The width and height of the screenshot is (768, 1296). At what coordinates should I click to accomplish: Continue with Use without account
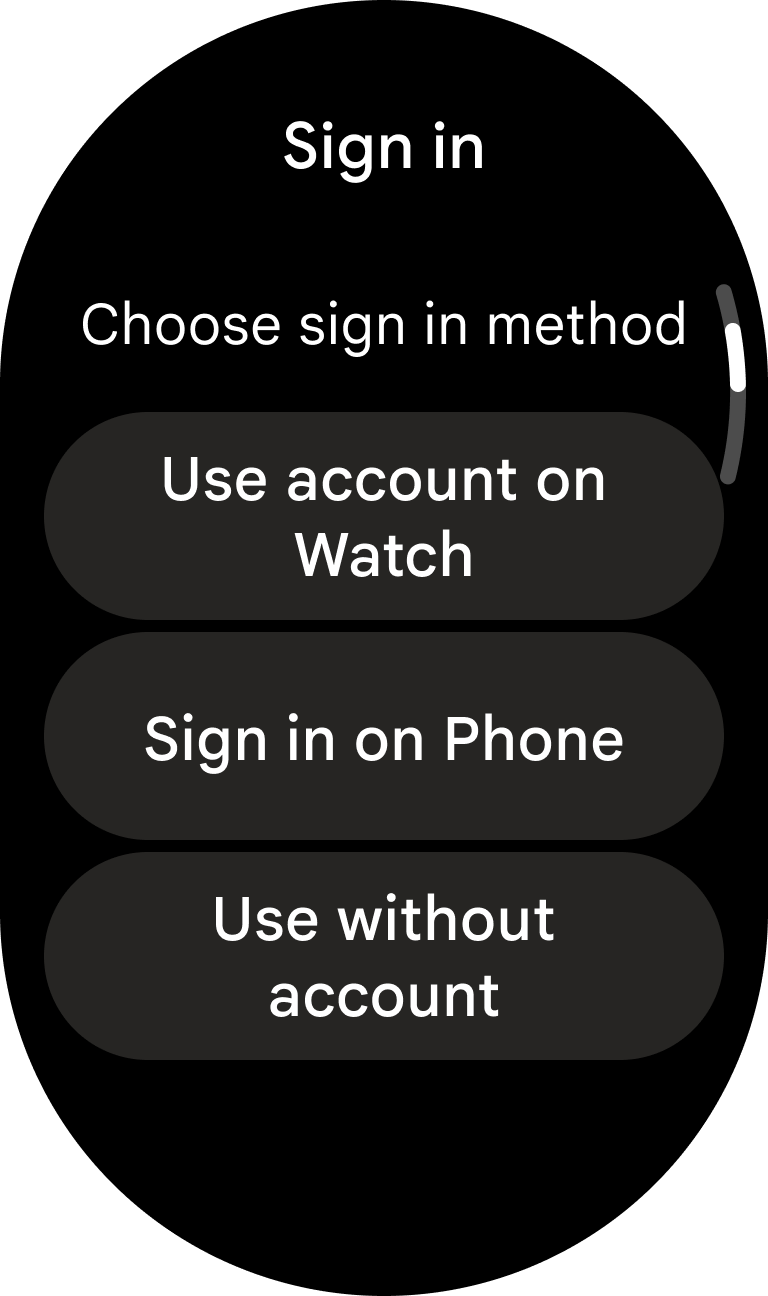coord(383,956)
